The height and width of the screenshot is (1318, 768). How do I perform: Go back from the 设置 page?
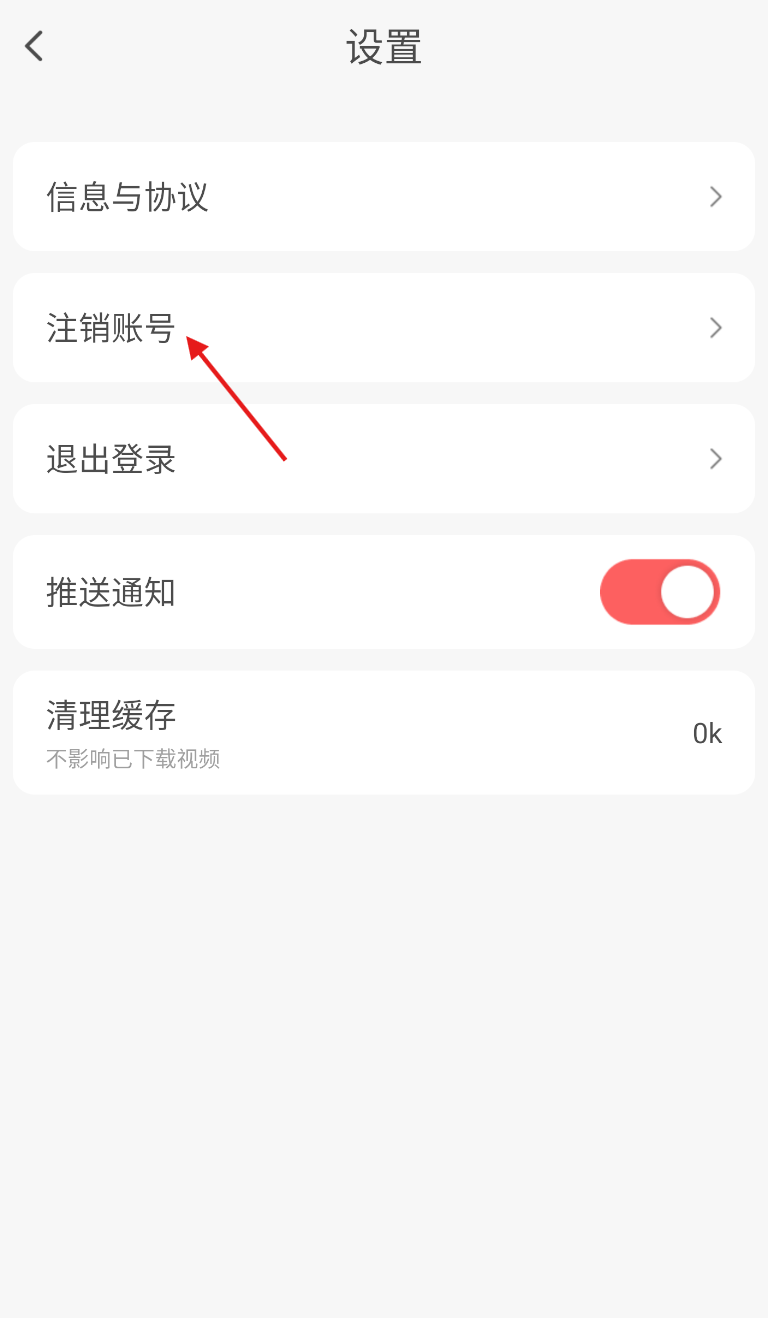coord(35,46)
